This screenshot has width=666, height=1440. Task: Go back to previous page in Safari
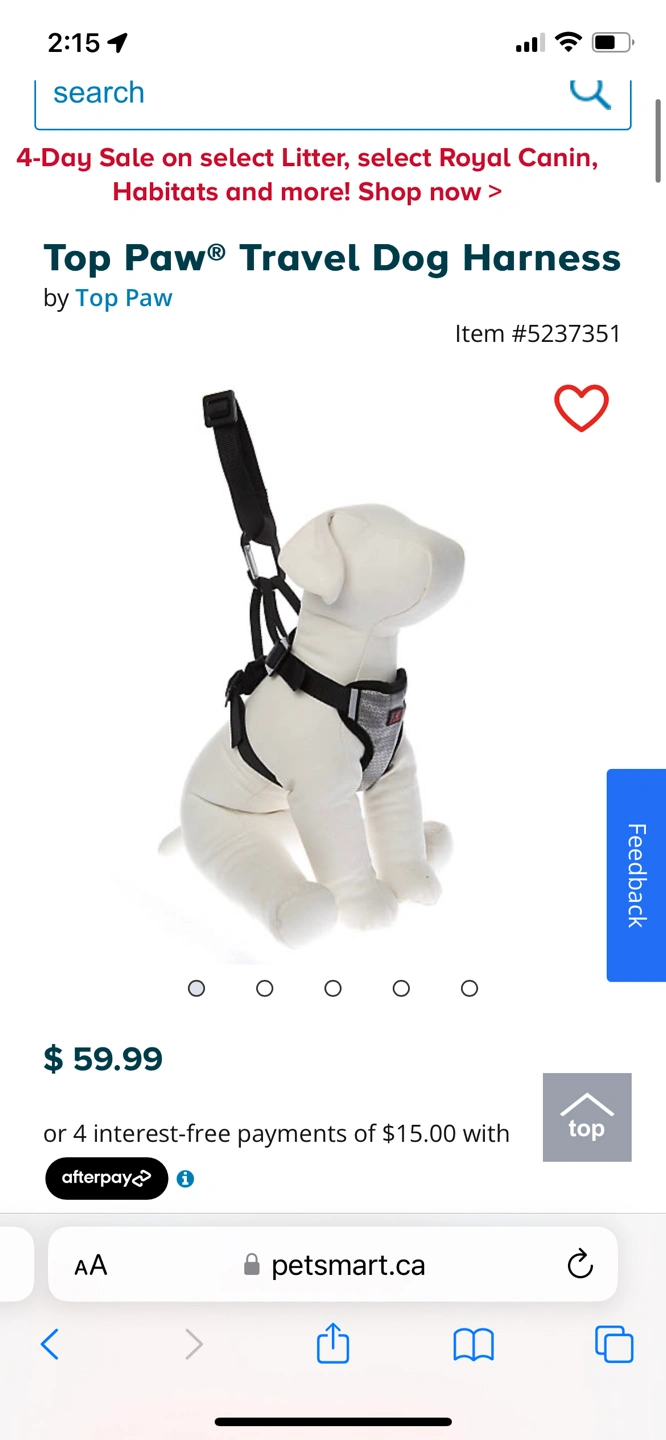point(49,1344)
